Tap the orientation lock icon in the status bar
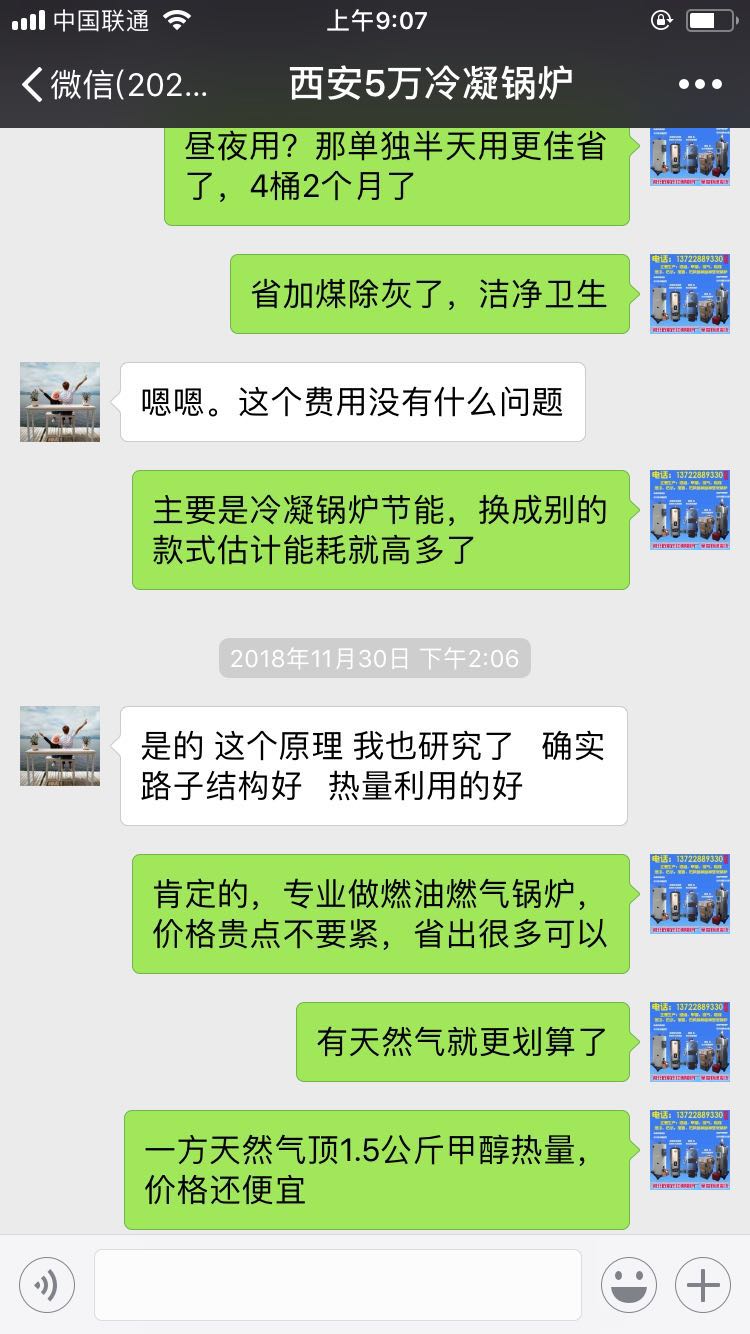The image size is (750, 1334). (660, 19)
